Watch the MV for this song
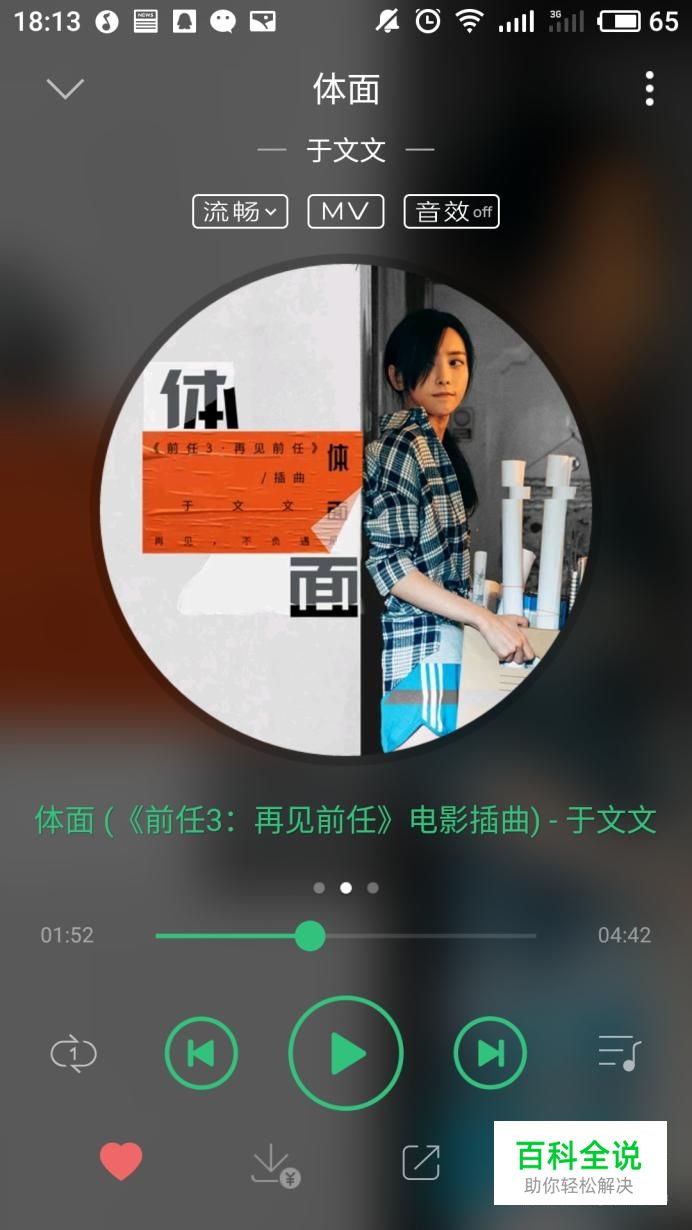Viewport: 692px width, 1230px height. click(345, 211)
